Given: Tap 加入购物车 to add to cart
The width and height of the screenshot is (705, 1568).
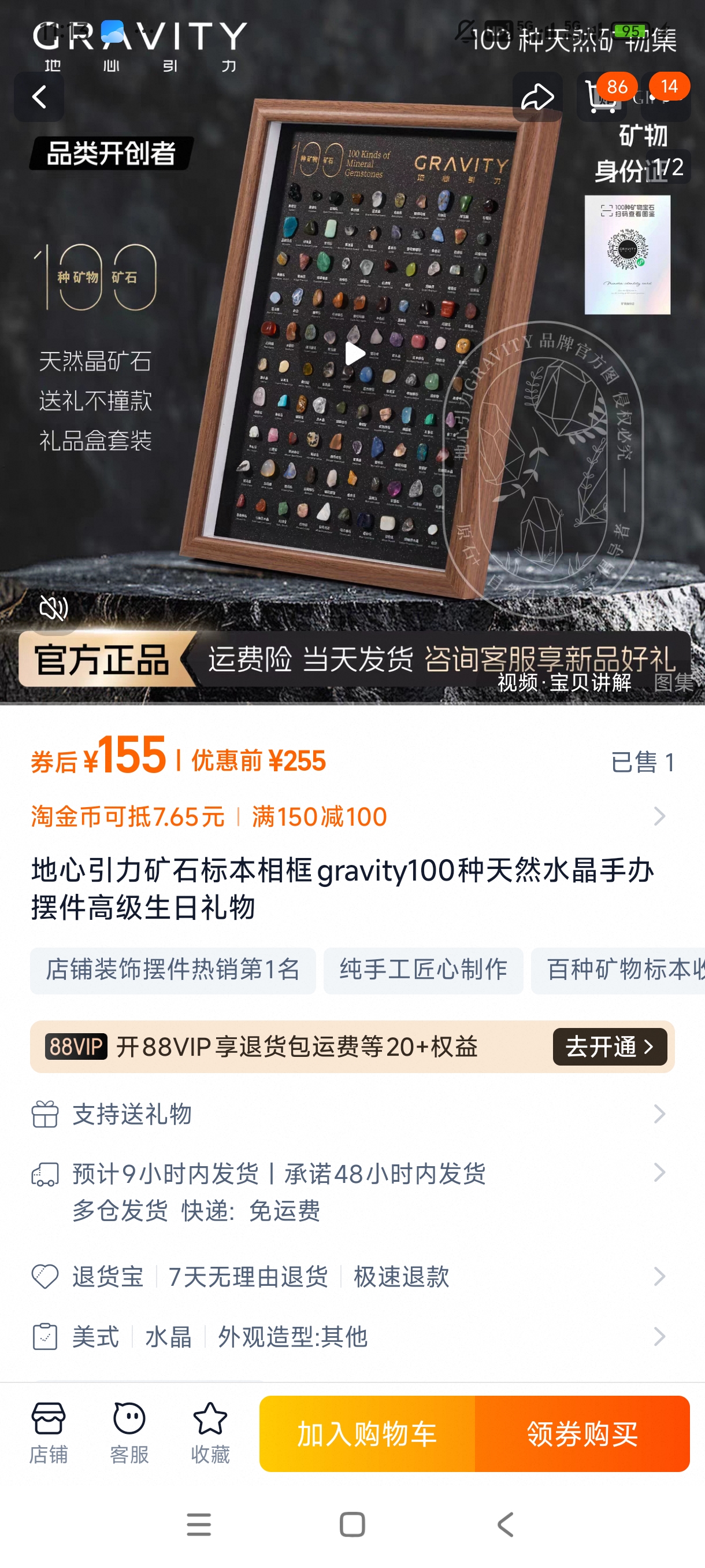Looking at the screenshot, I should (x=367, y=1433).
